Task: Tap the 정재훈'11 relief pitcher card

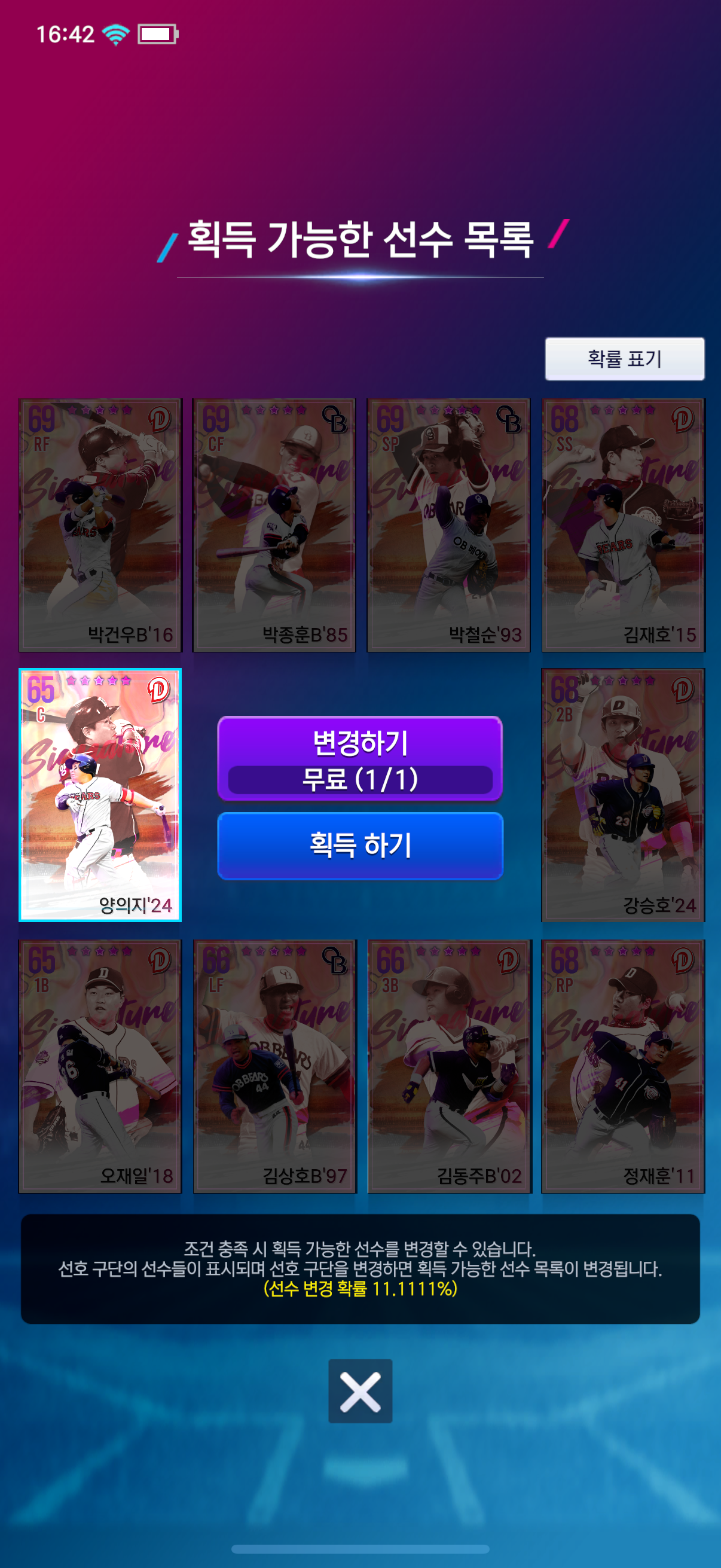Action: pyautogui.click(x=623, y=1066)
